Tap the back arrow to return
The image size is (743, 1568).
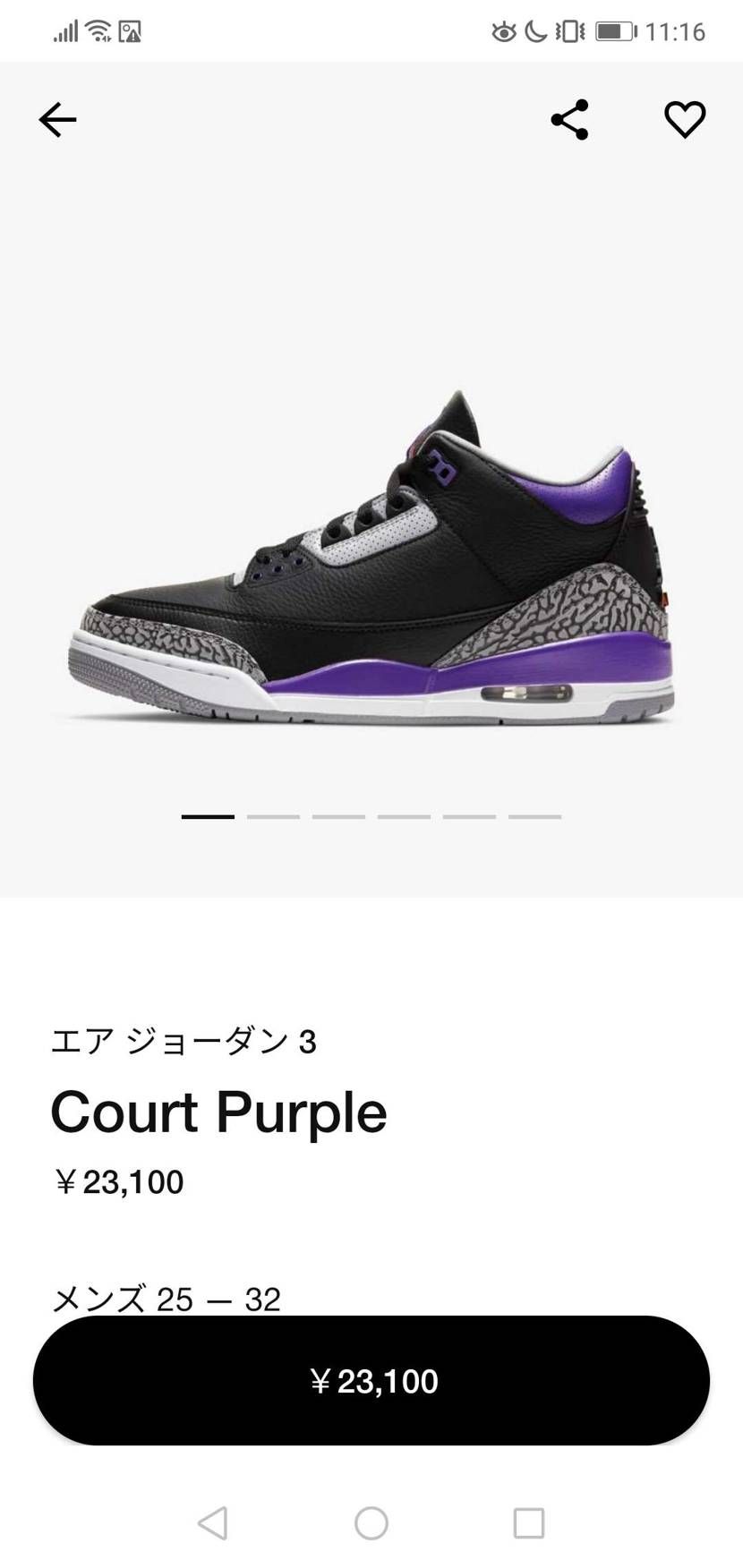tap(57, 119)
